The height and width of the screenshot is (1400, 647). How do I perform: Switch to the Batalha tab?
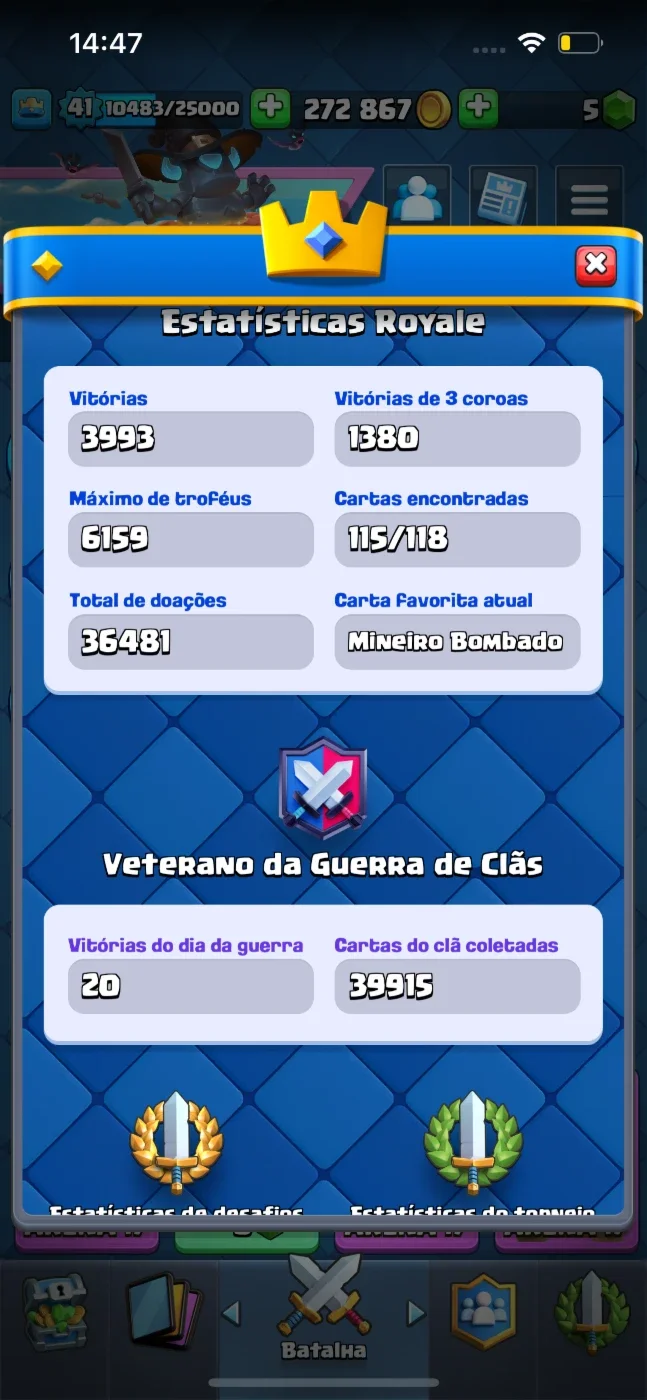(324, 1308)
